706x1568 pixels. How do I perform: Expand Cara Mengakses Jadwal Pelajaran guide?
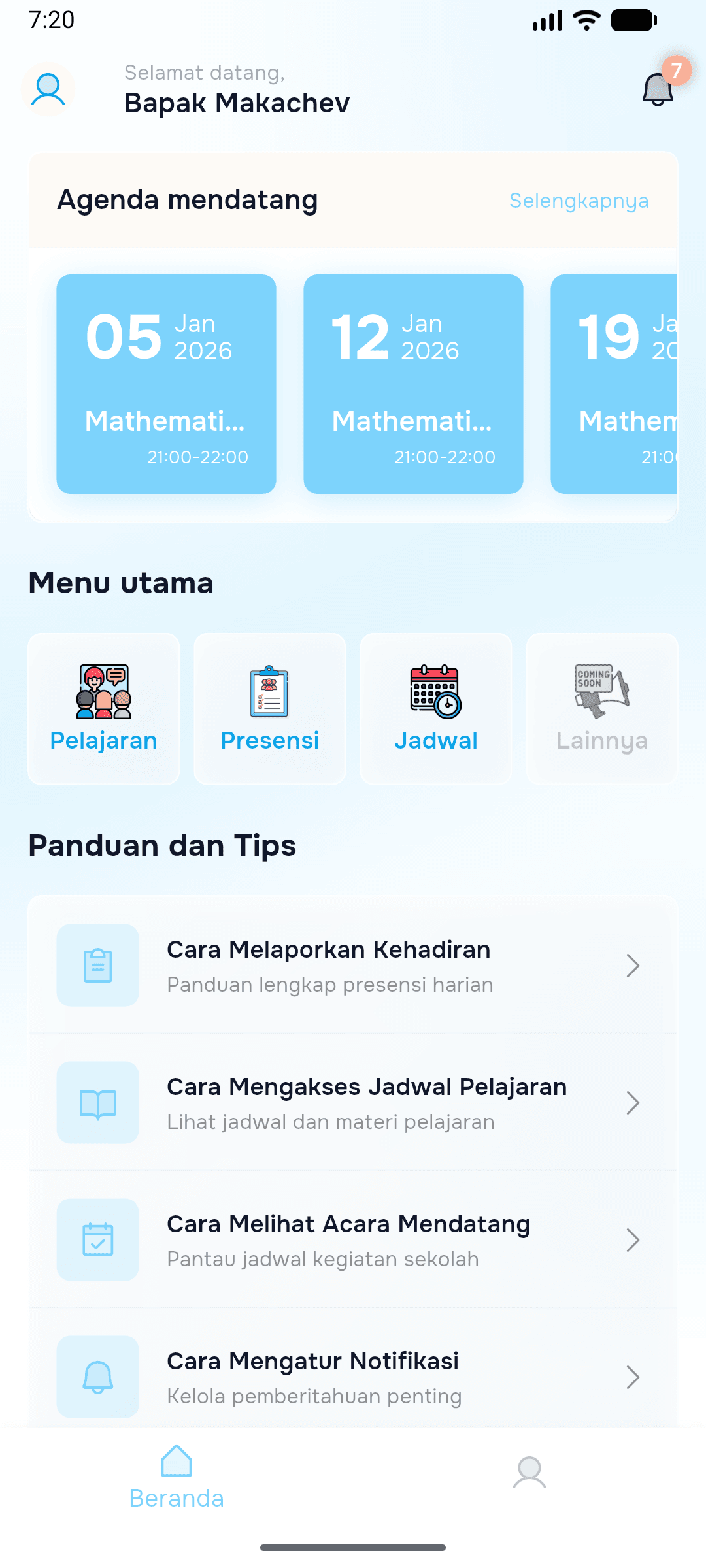(x=353, y=1103)
